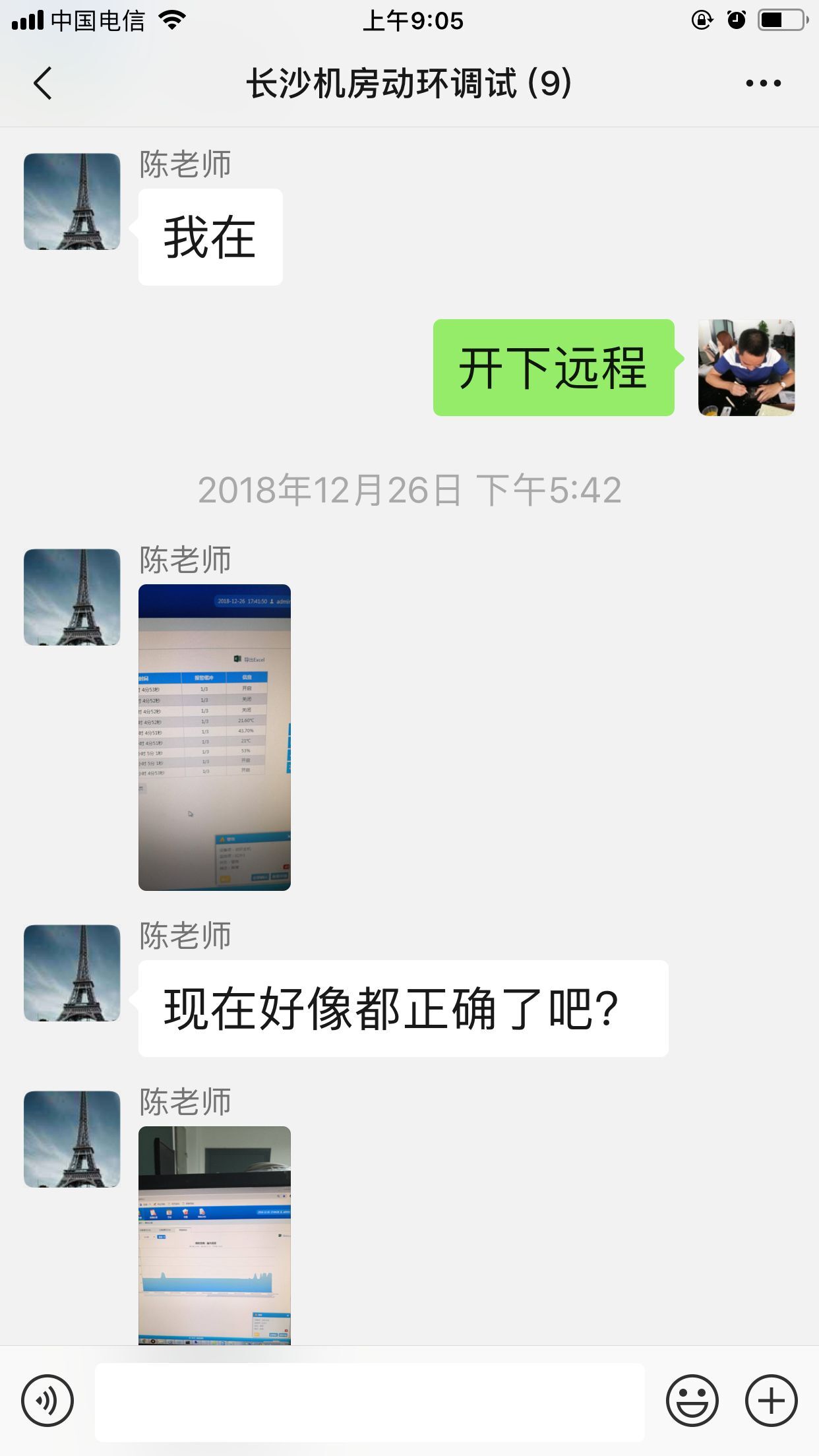Open the table screenshot photo from 陈老师

[x=214, y=737]
